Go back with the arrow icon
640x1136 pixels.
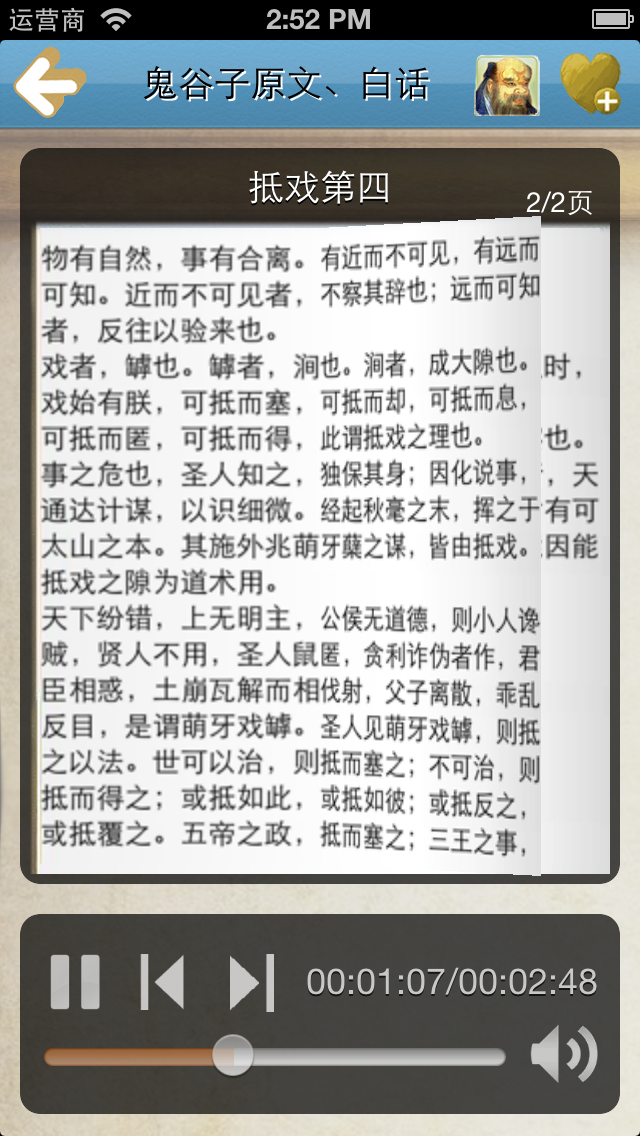click(x=50, y=84)
